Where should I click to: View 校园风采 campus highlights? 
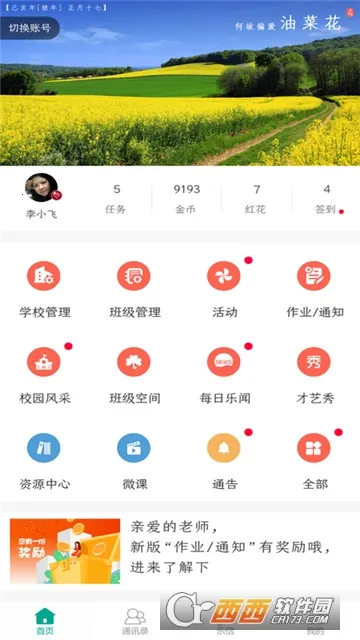pos(44,376)
